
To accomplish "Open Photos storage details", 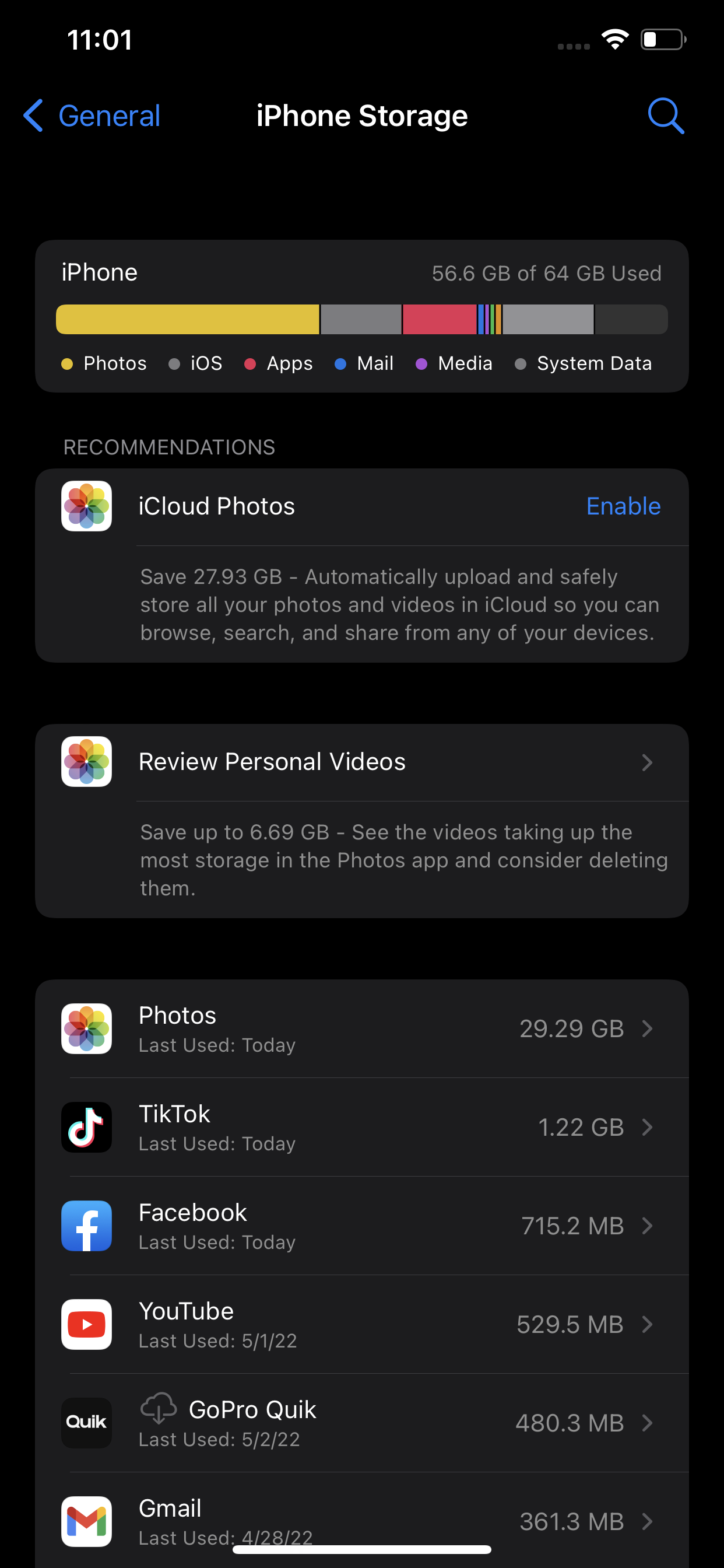I will click(361, 1028).
